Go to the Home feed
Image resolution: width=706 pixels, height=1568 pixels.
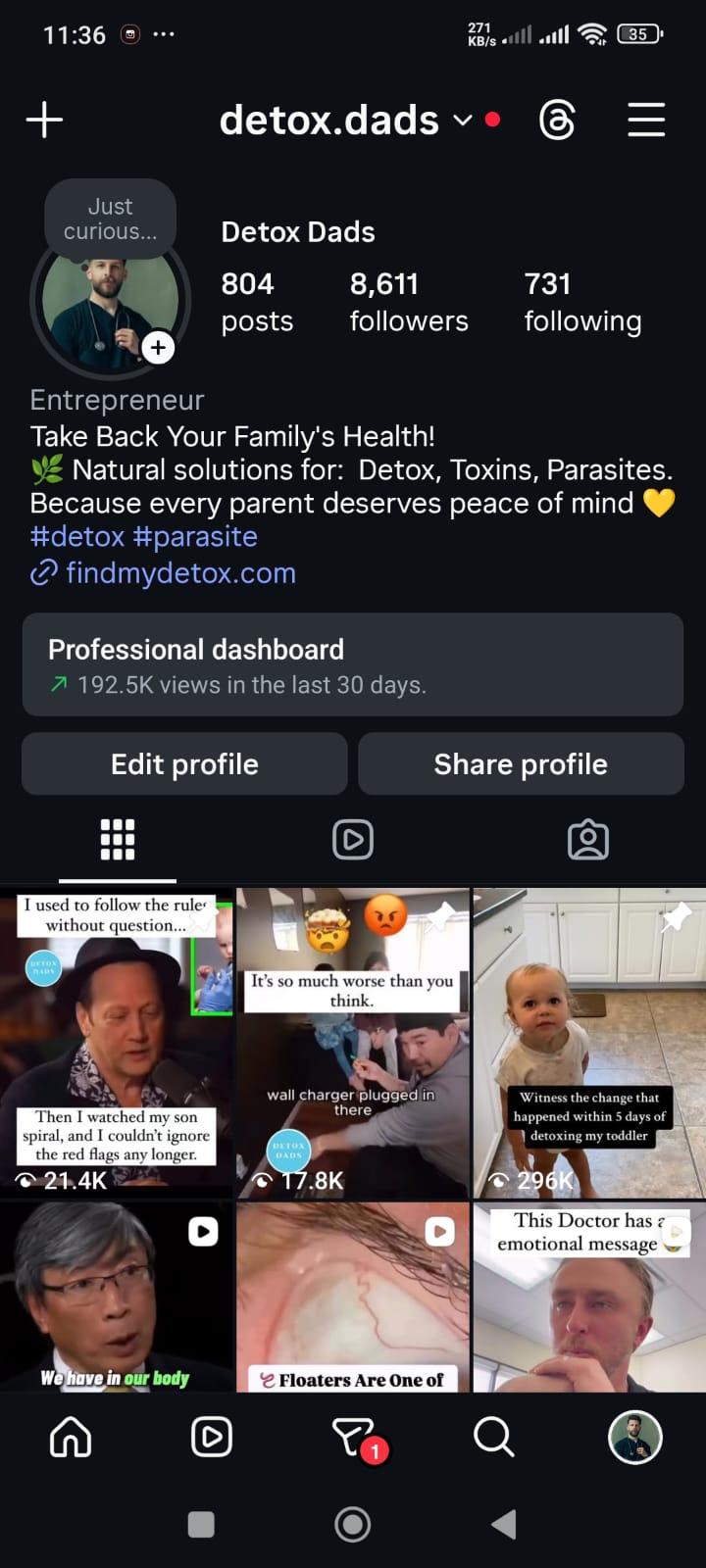[71, 1438]
